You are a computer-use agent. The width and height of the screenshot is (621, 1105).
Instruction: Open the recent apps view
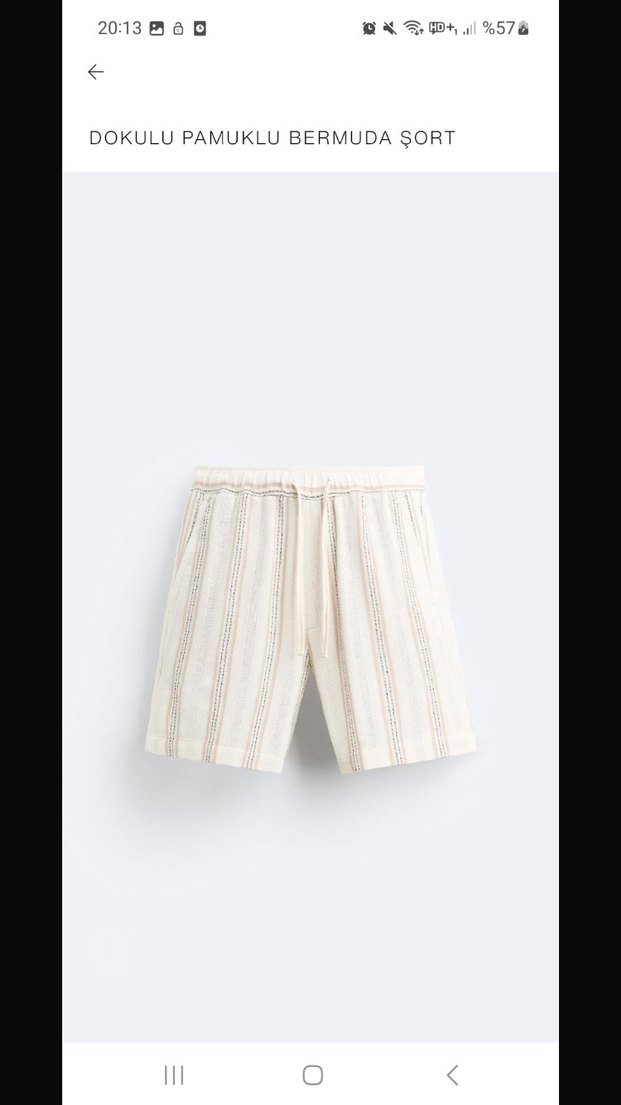click(174, 1075)
